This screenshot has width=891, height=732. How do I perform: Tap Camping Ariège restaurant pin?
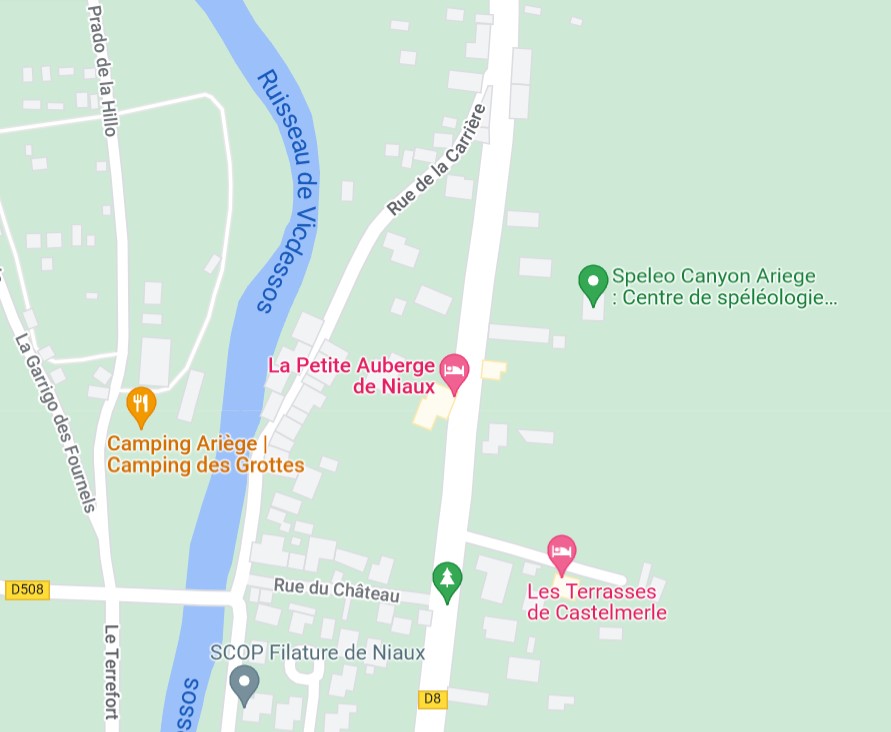[142, 404]
